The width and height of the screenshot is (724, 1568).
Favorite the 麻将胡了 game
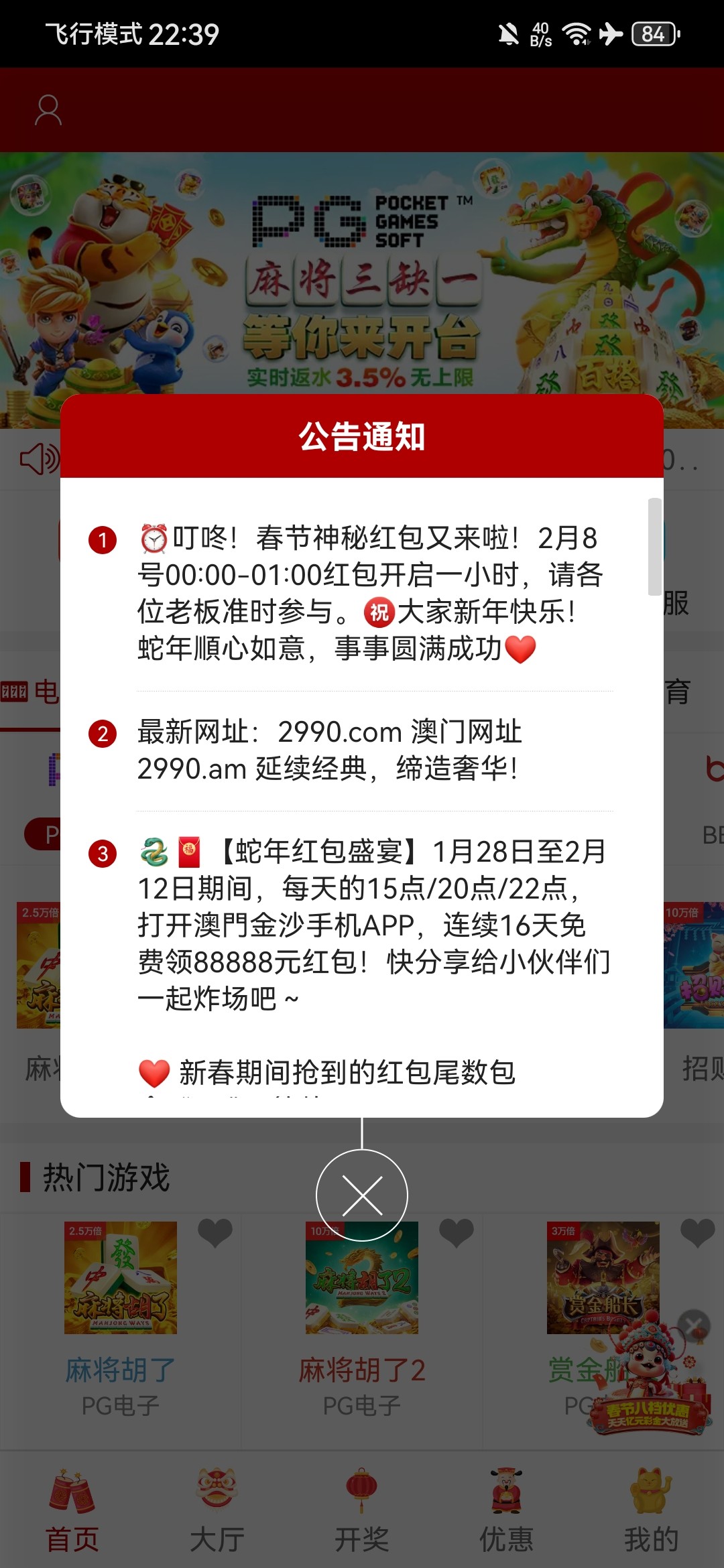pos(215,1233)
